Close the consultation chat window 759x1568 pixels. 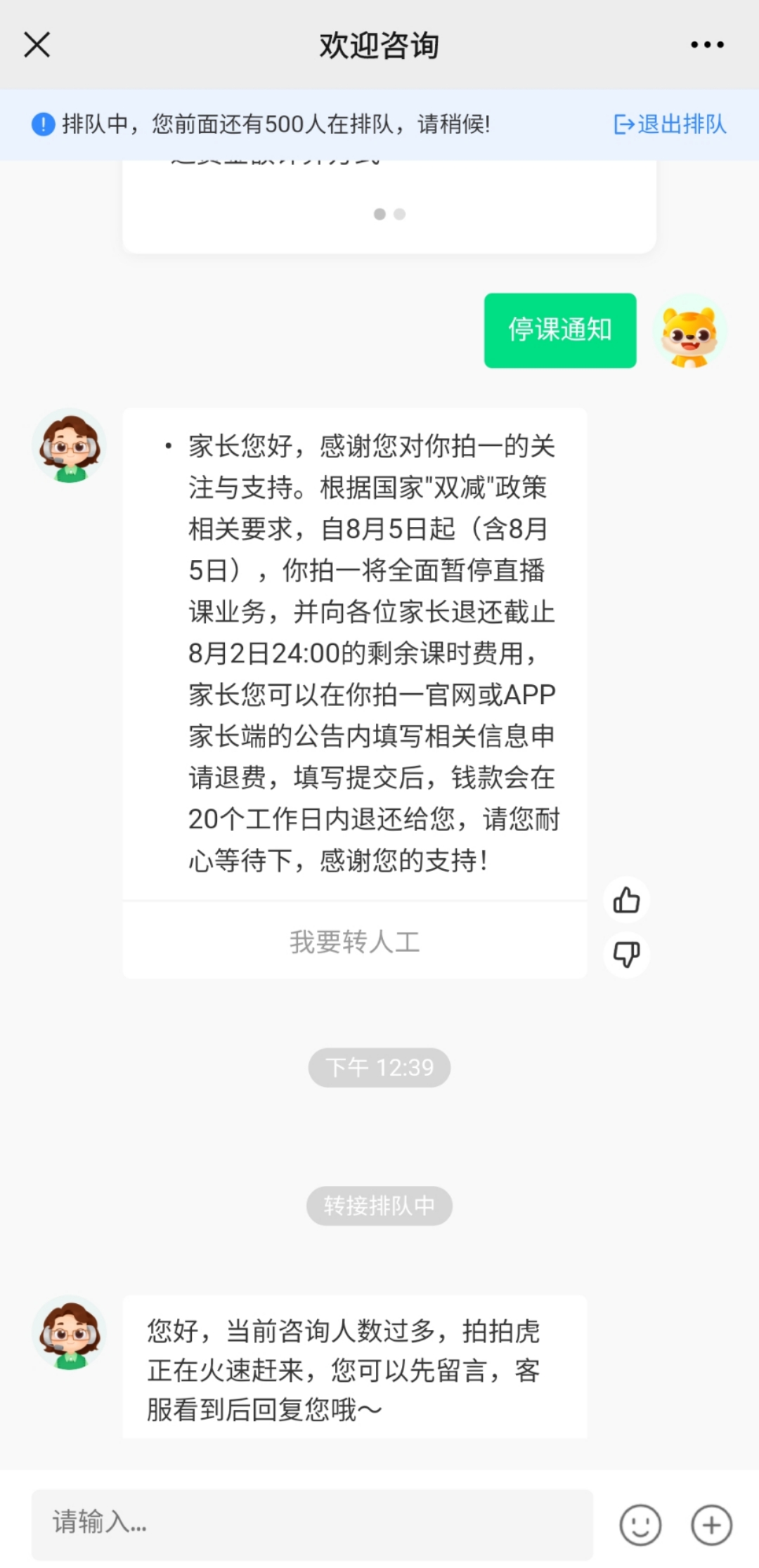[37, 45]
